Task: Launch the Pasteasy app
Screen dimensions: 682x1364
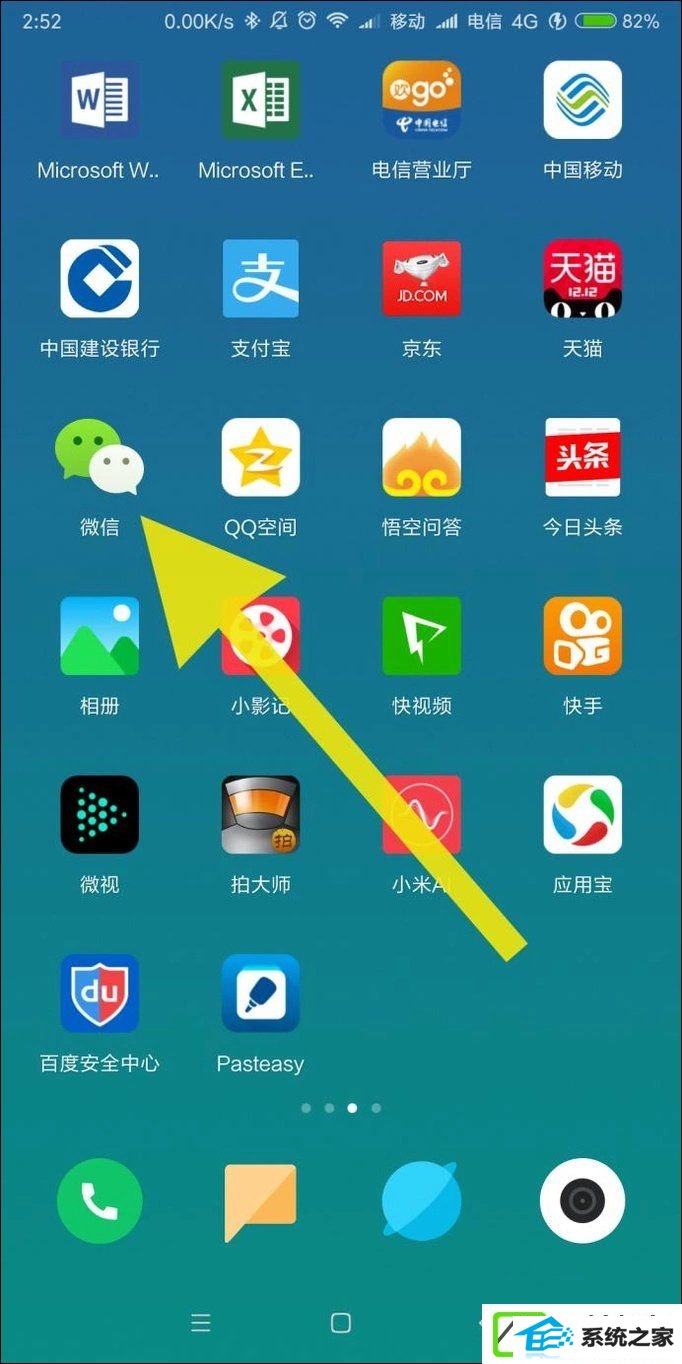Action: [x=260, y=993]
